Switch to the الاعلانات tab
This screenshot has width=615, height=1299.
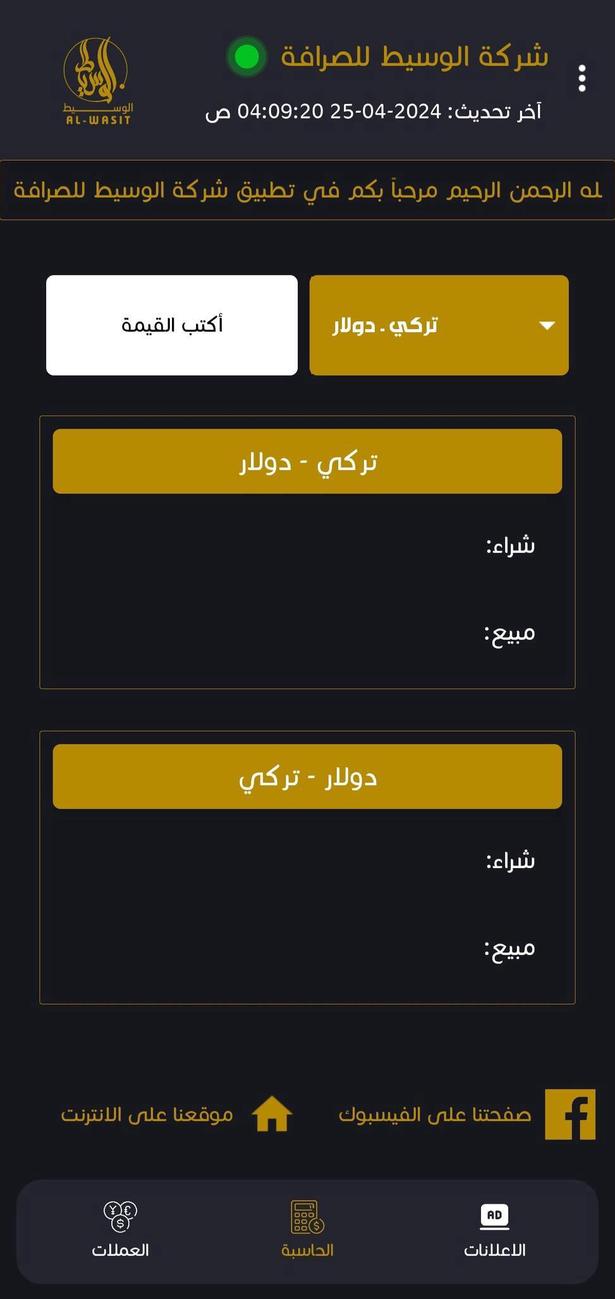click(x=495, y=1230)
